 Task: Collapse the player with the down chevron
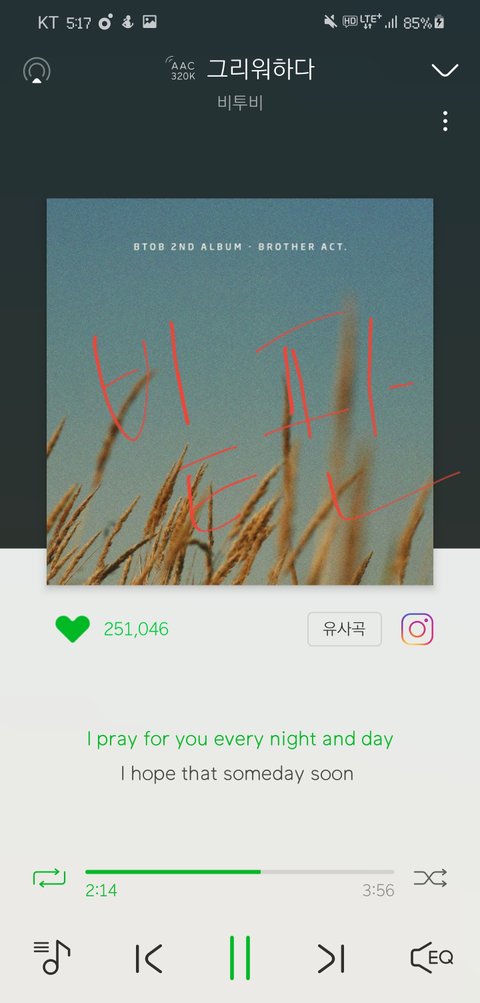445,70
